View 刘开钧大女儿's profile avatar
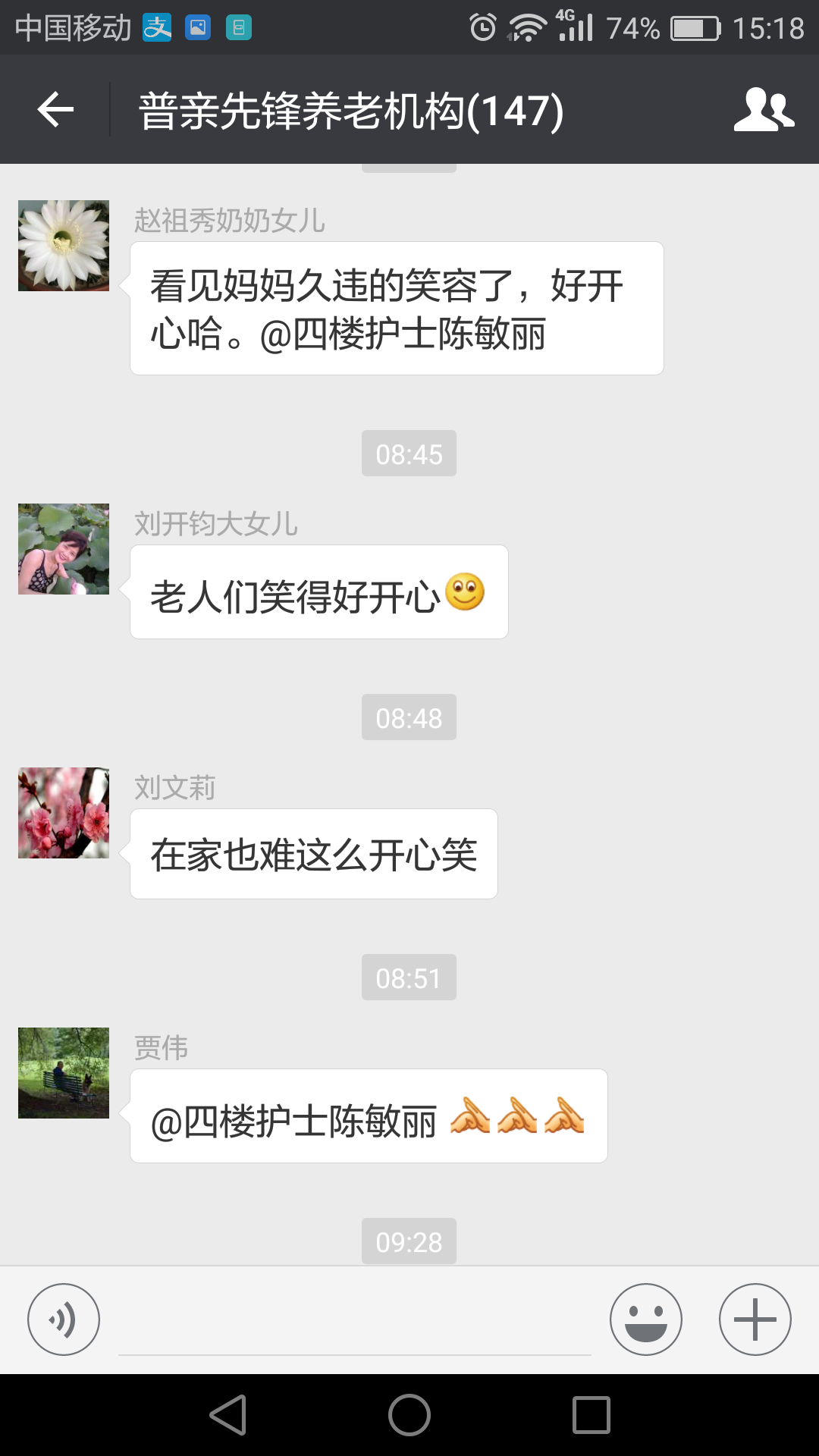 (x=64, y=549)
